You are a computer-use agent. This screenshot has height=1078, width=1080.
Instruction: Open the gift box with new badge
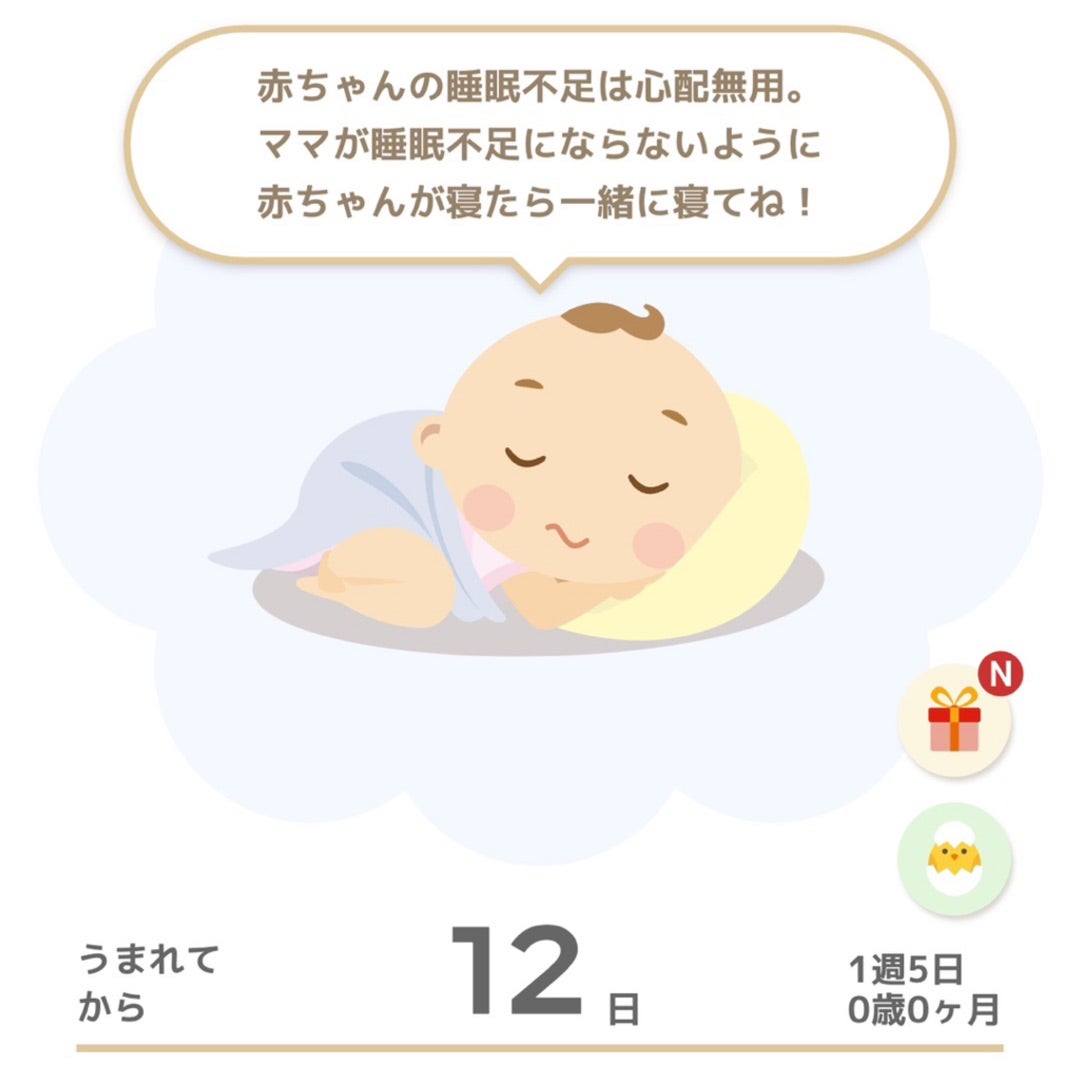(954, 721)
